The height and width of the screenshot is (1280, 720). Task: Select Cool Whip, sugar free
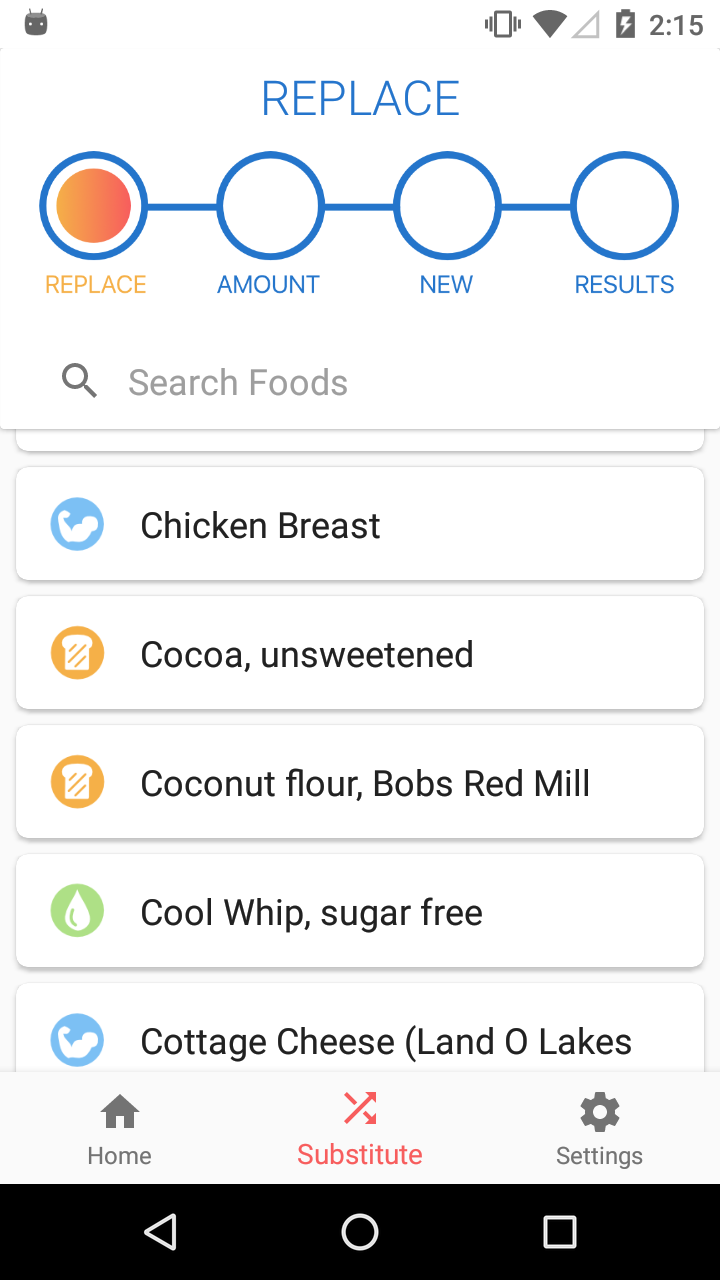pos(360,911)
